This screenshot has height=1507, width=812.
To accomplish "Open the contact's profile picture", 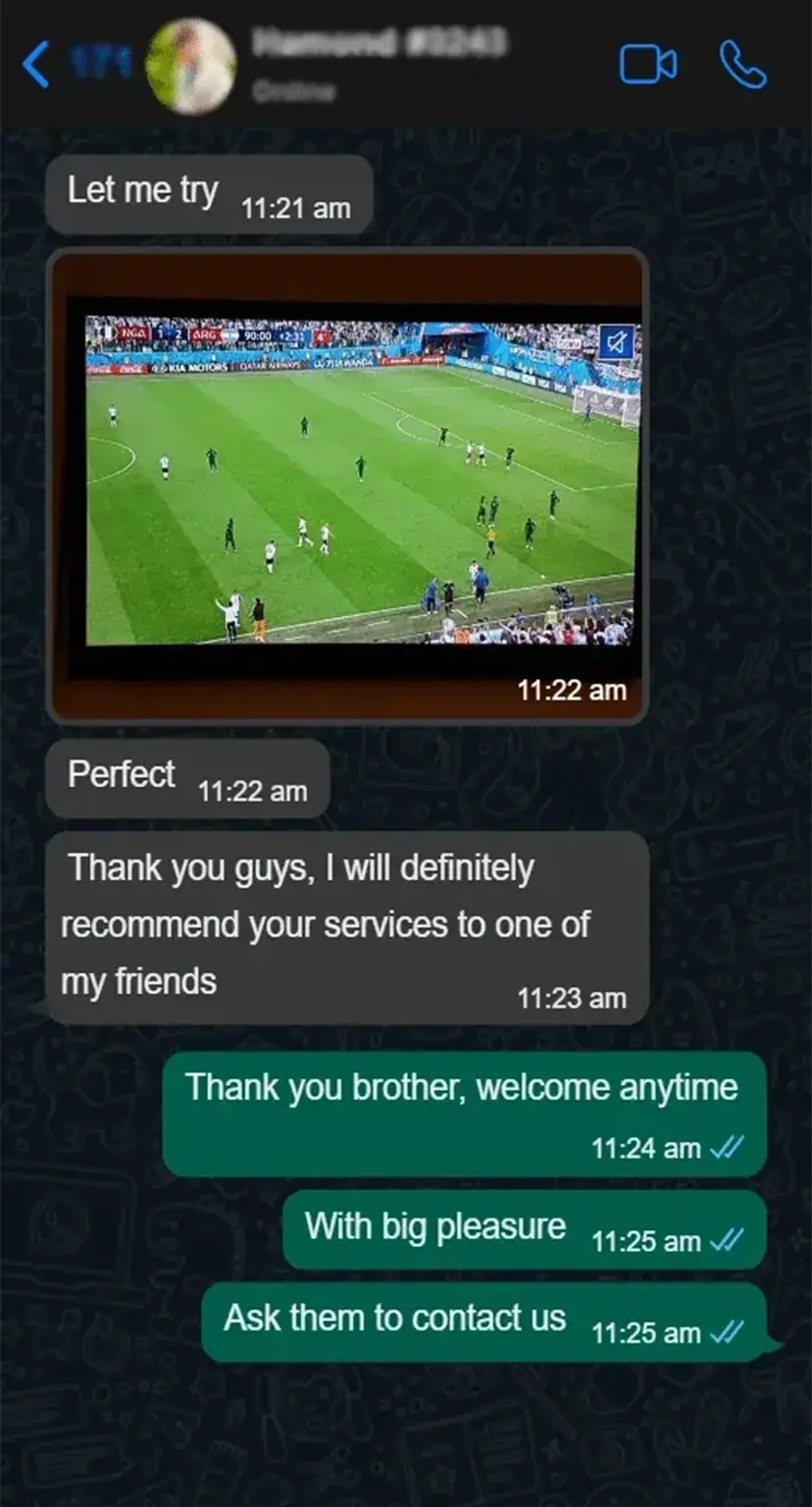I will click(x=190, y=66).
